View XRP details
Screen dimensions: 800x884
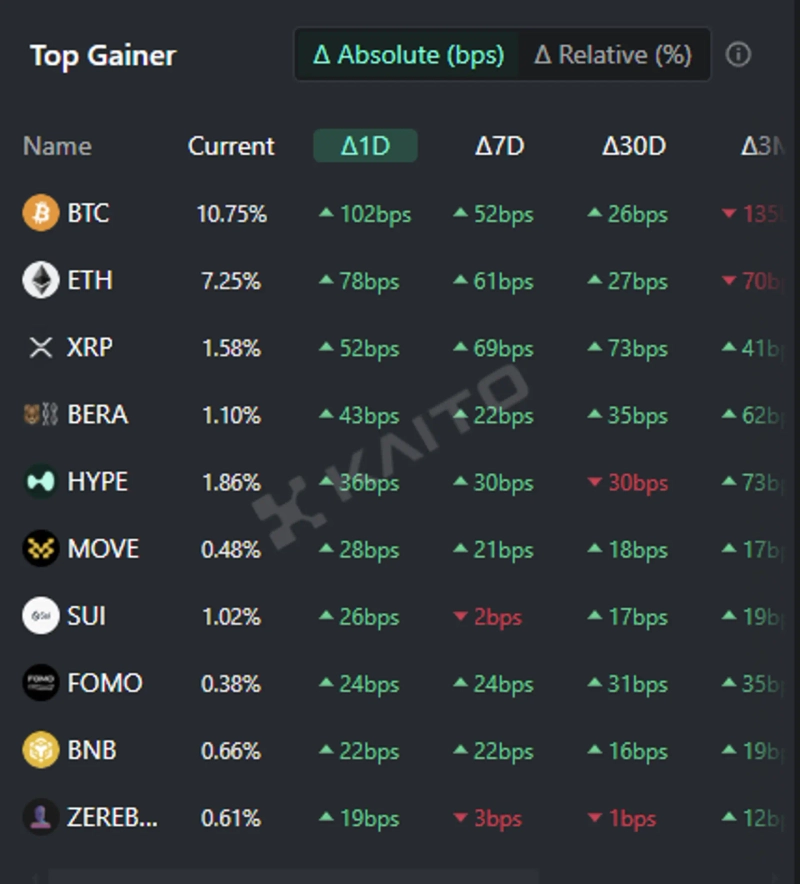point(89,347)
